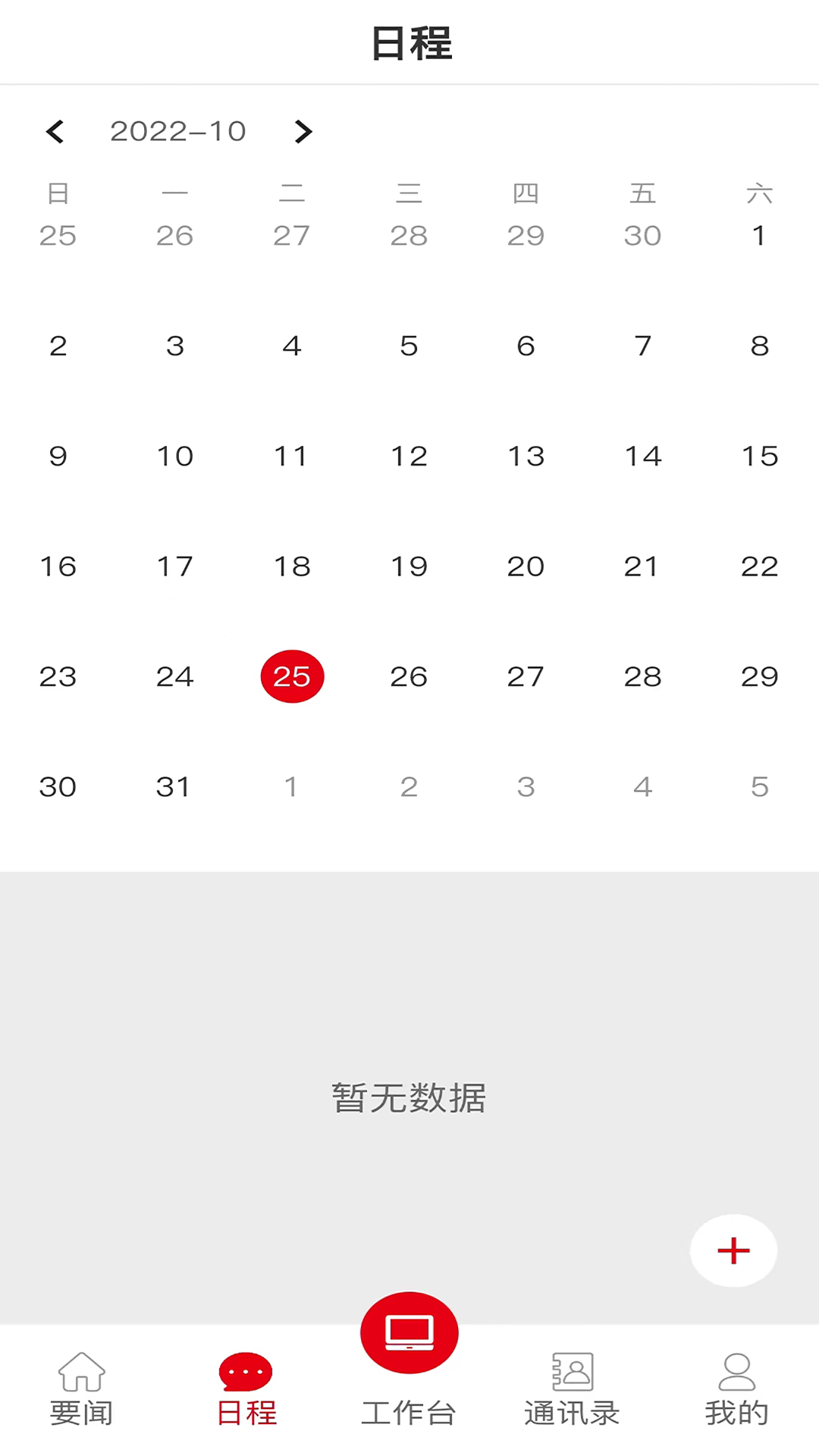Expand the 2022-10 month selector
This screenshot has width=819, height=1456.
coord(179,130)
